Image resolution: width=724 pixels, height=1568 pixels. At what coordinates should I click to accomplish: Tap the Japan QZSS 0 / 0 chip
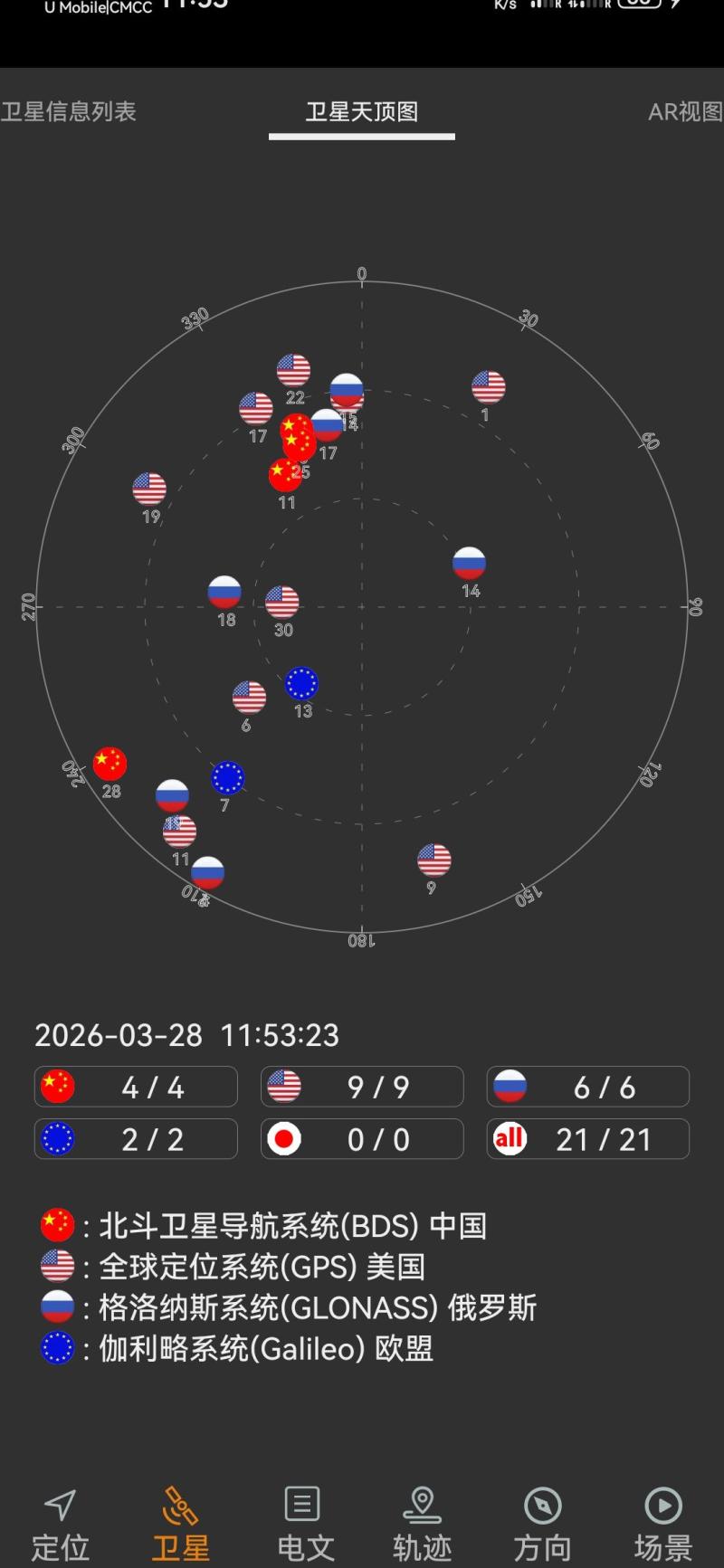tap(362, 1139)
